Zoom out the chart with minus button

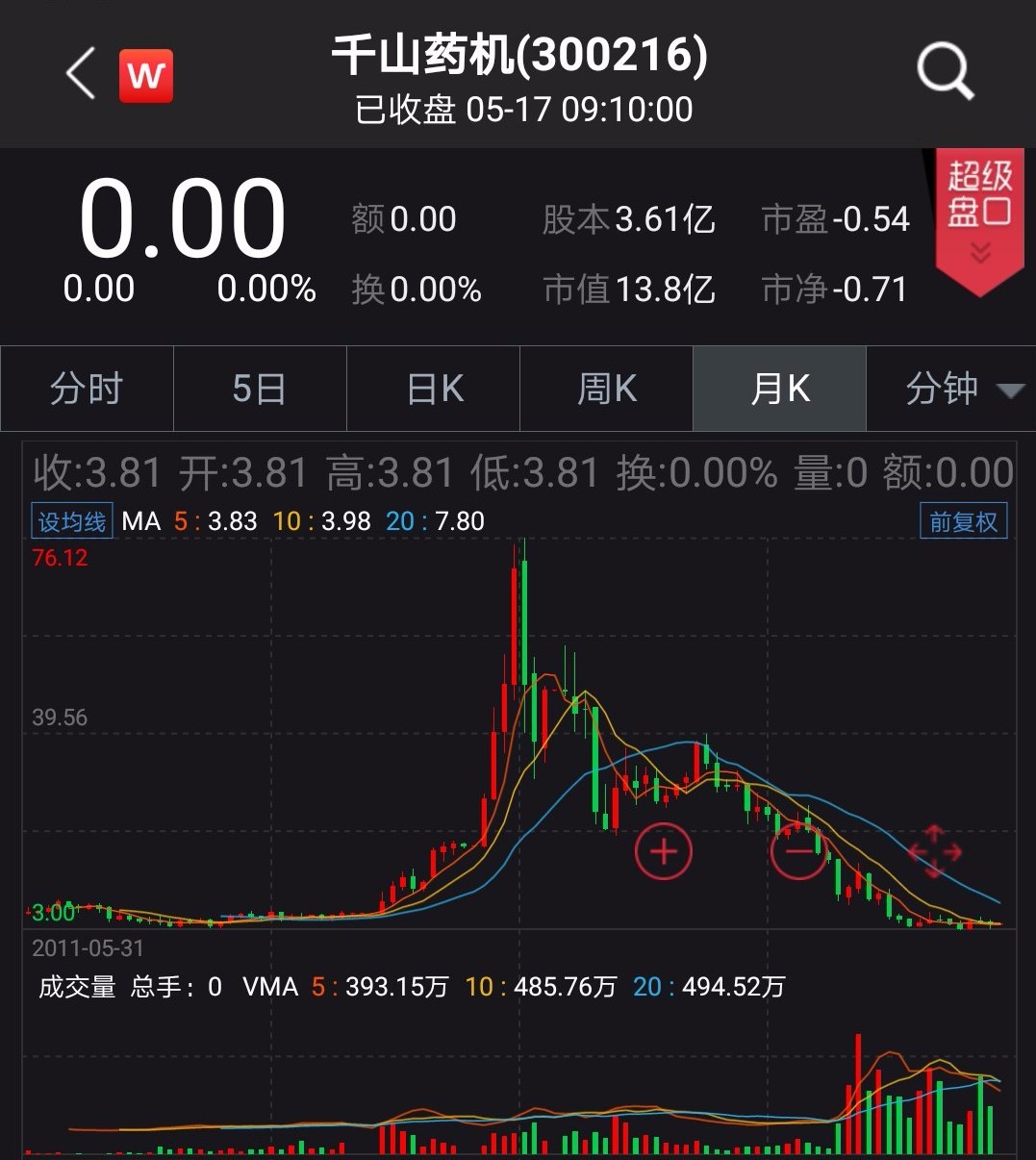point(799,851)
